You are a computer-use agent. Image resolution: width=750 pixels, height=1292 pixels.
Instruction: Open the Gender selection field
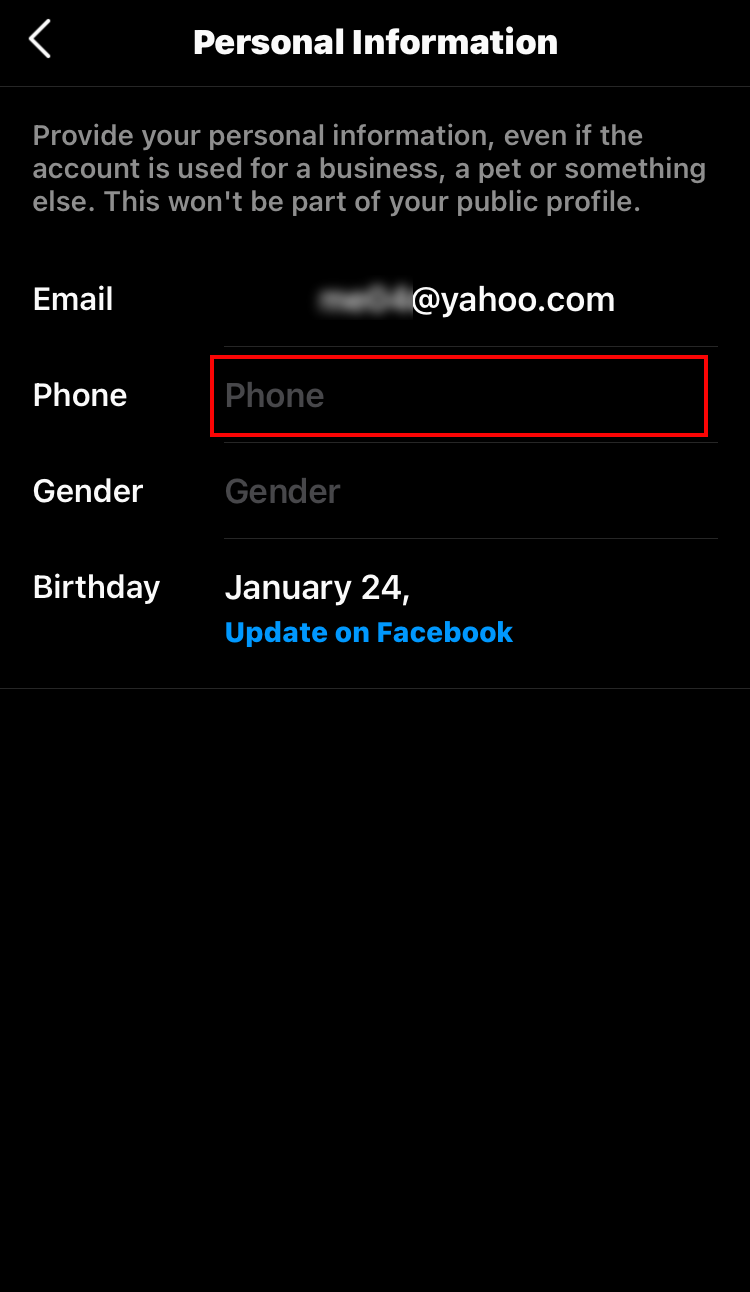[466, 491]
